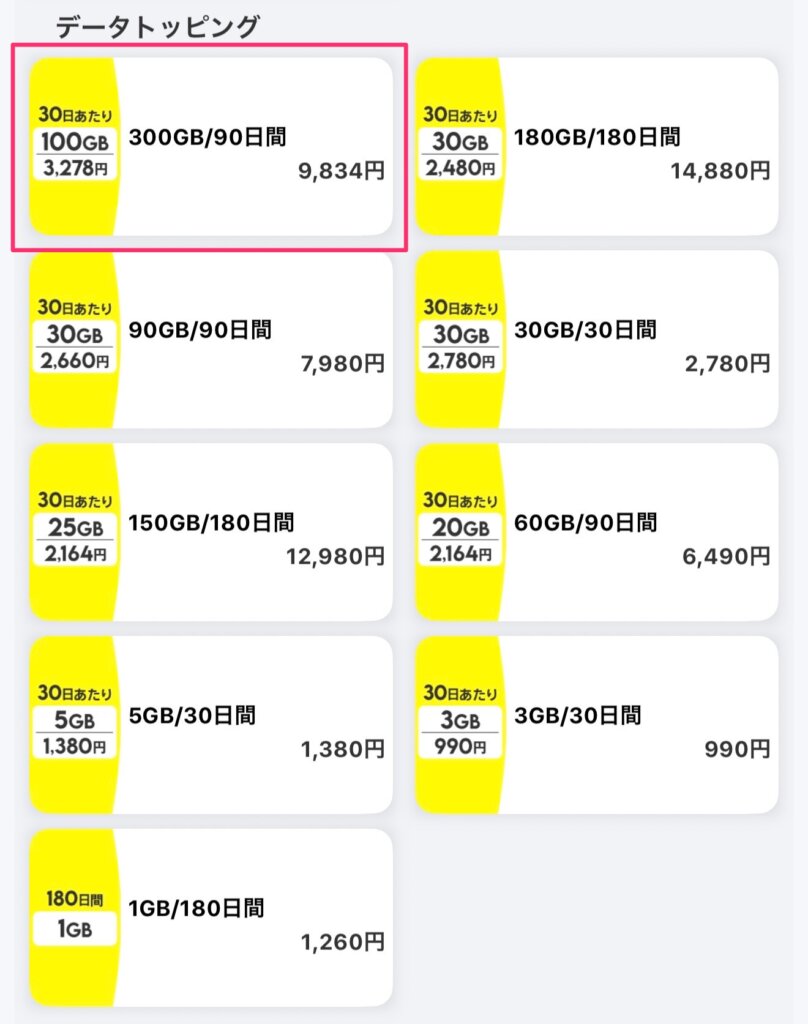Open the 90GB/90日間 topping card
This screenshot has width=808, height=1024.
pos(210,340)
